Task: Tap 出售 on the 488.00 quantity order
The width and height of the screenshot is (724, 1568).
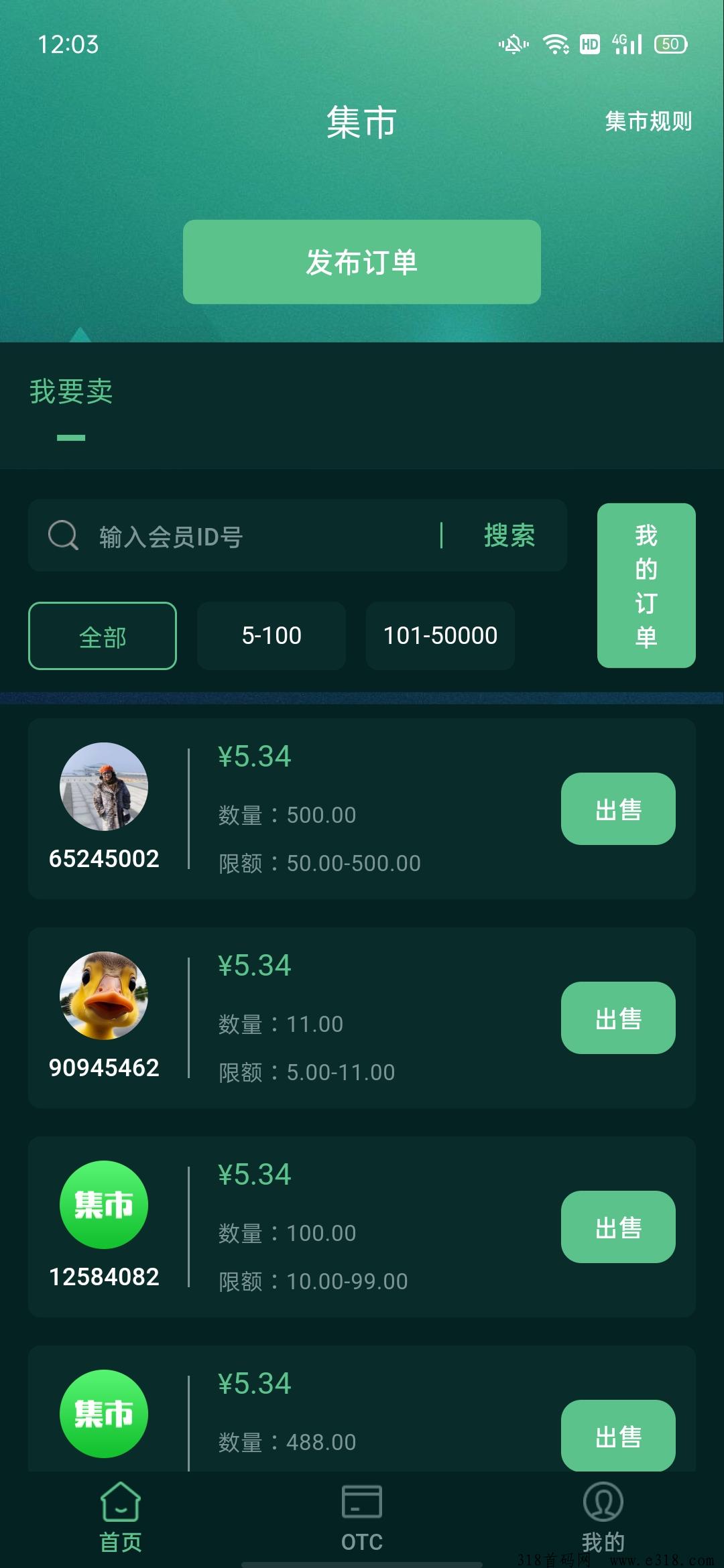Action: pyautogui.click(x=618, y=1435)
